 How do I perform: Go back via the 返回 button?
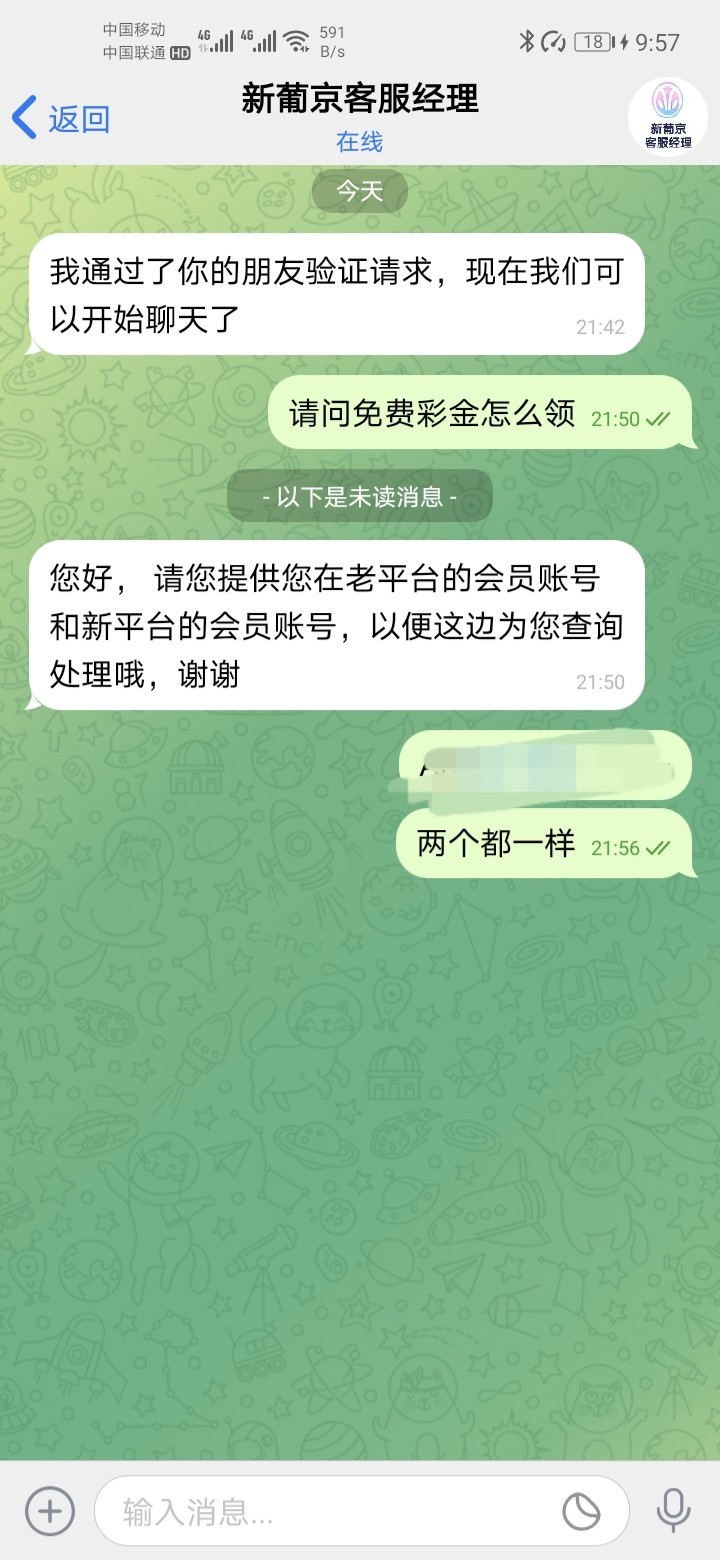(60, 119)
